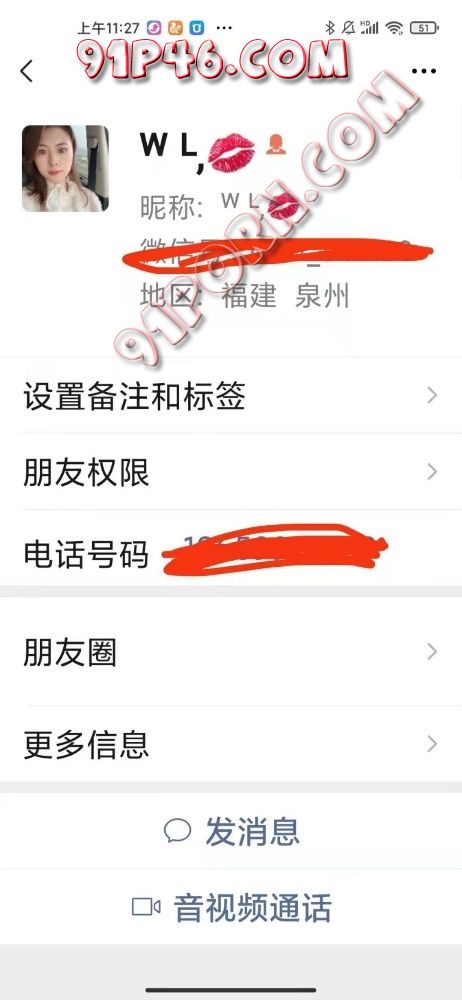Go back with the top-left arrow
Viewport: 462px width, 1000px height.
27,71
